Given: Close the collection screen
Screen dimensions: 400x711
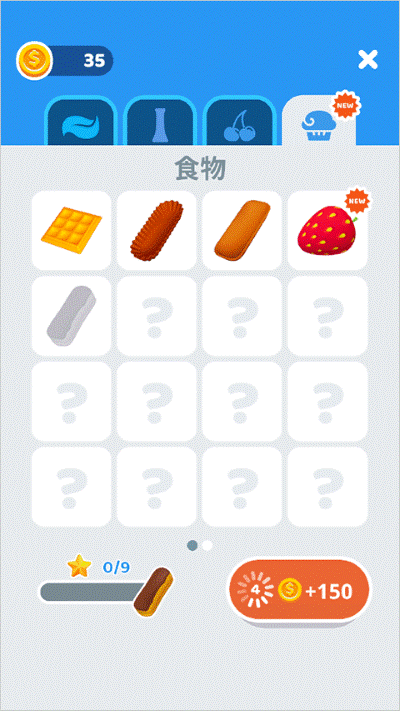Looking at the screenshot, I should [x=367, y=59].
